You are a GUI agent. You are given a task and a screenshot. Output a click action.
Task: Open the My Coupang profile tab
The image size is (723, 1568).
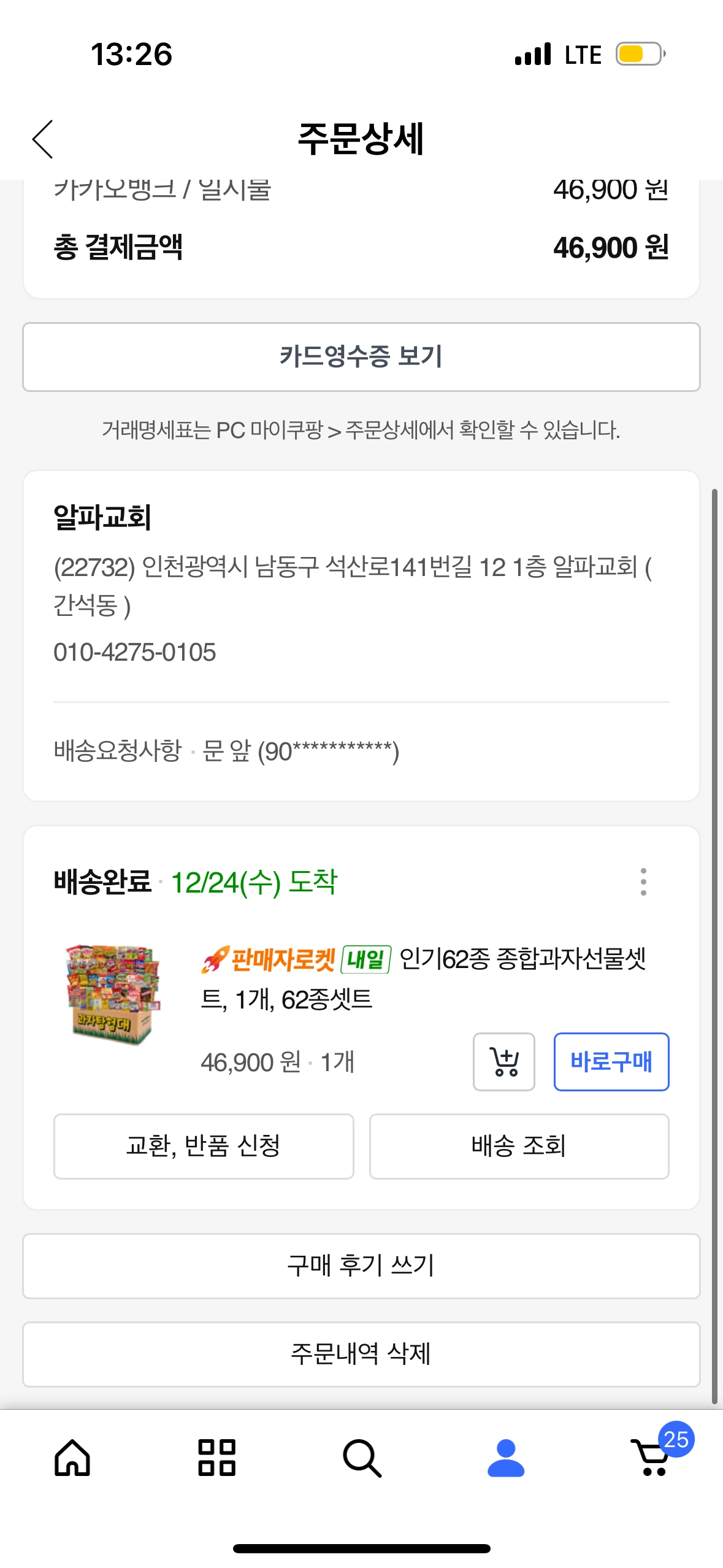(x=506, y=1458)
